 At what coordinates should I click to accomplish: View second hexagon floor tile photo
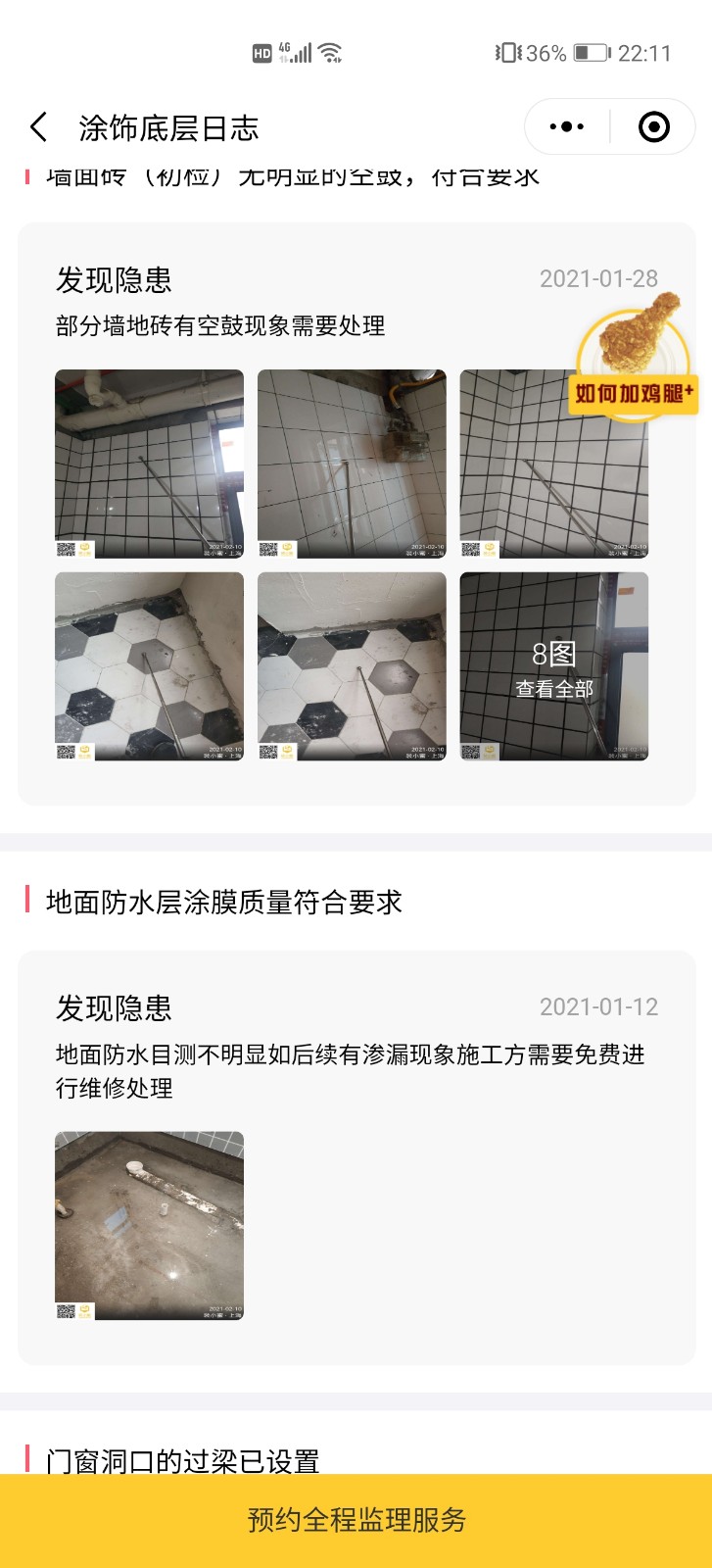[352, 666]
